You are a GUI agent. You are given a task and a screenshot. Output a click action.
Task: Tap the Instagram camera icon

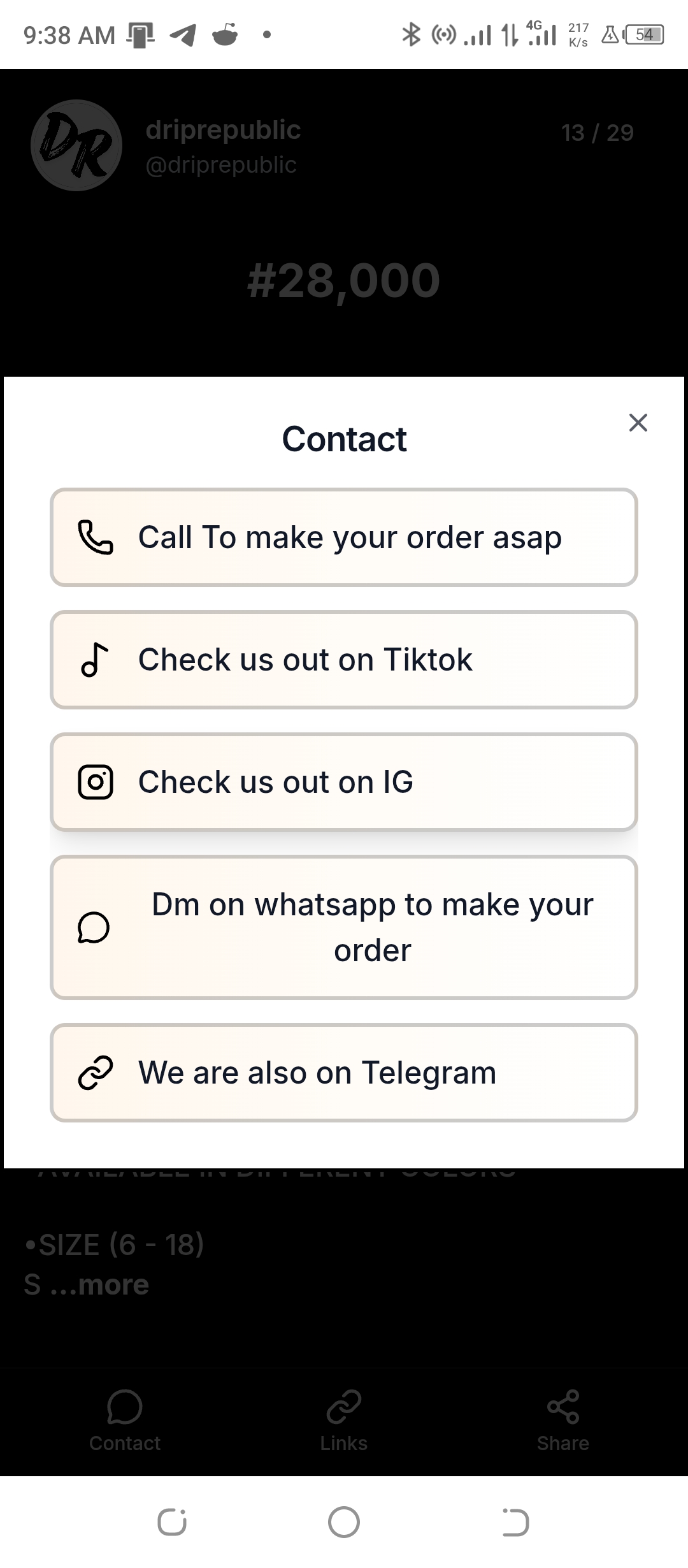pos(96,782)
